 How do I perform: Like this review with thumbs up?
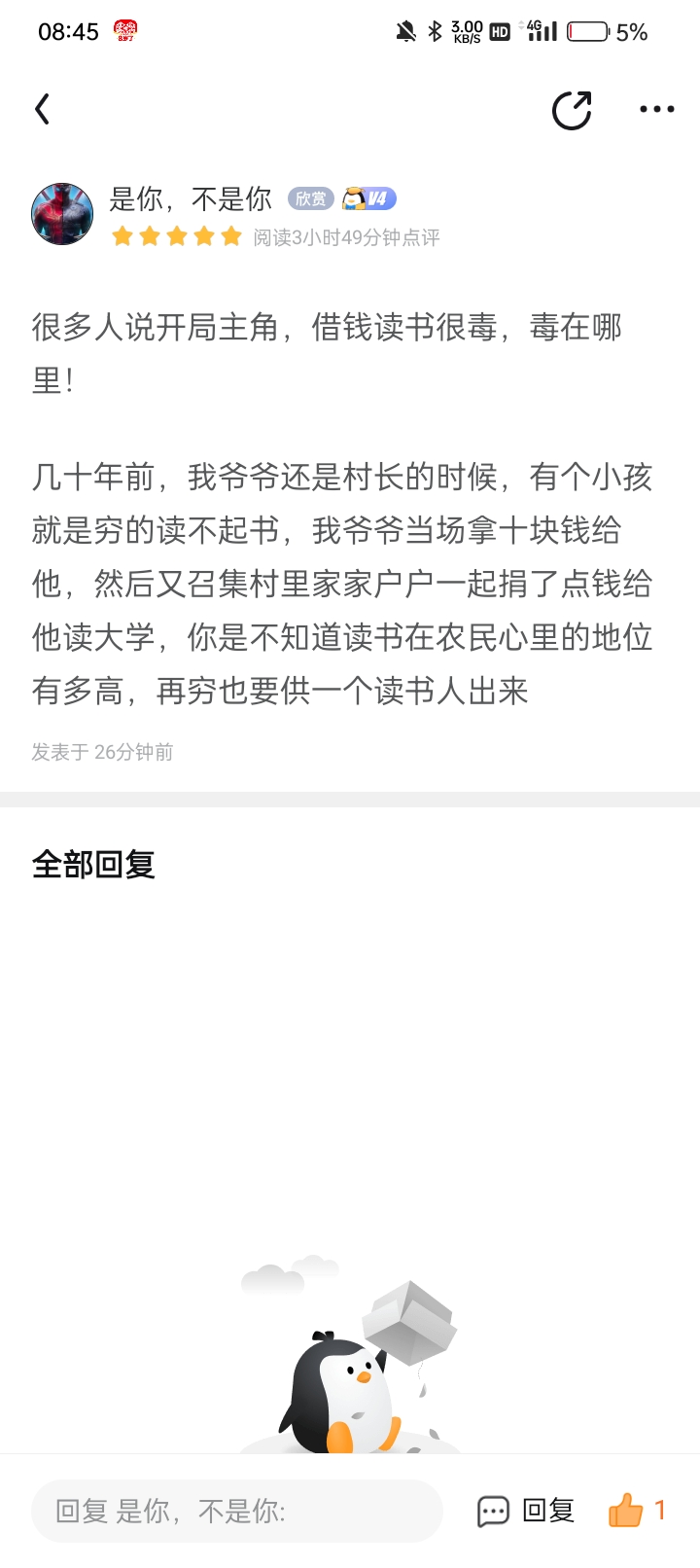pos(637,1510)
